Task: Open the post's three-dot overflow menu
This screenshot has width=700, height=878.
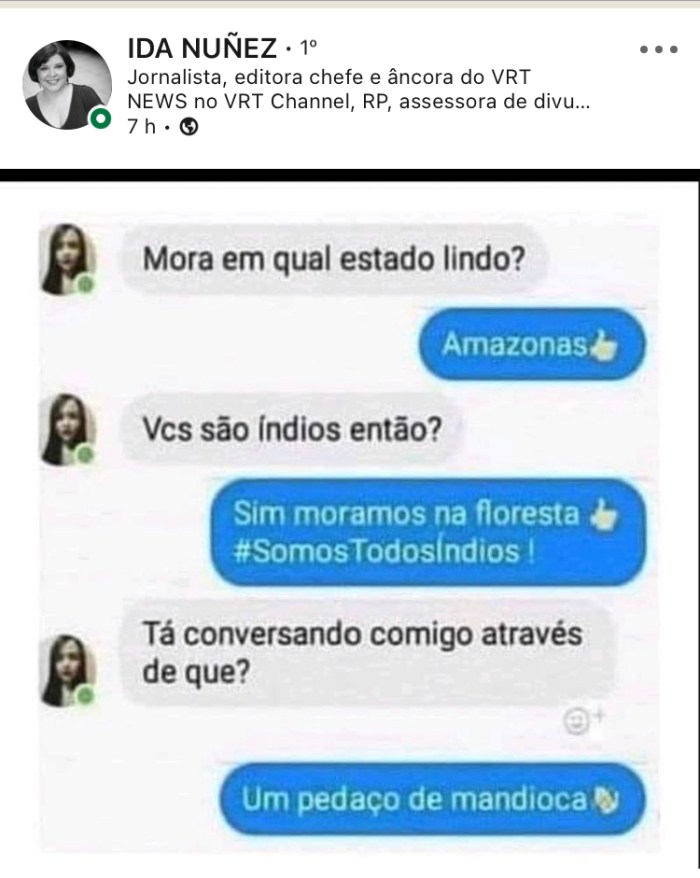Action: (x=658, y=50)
